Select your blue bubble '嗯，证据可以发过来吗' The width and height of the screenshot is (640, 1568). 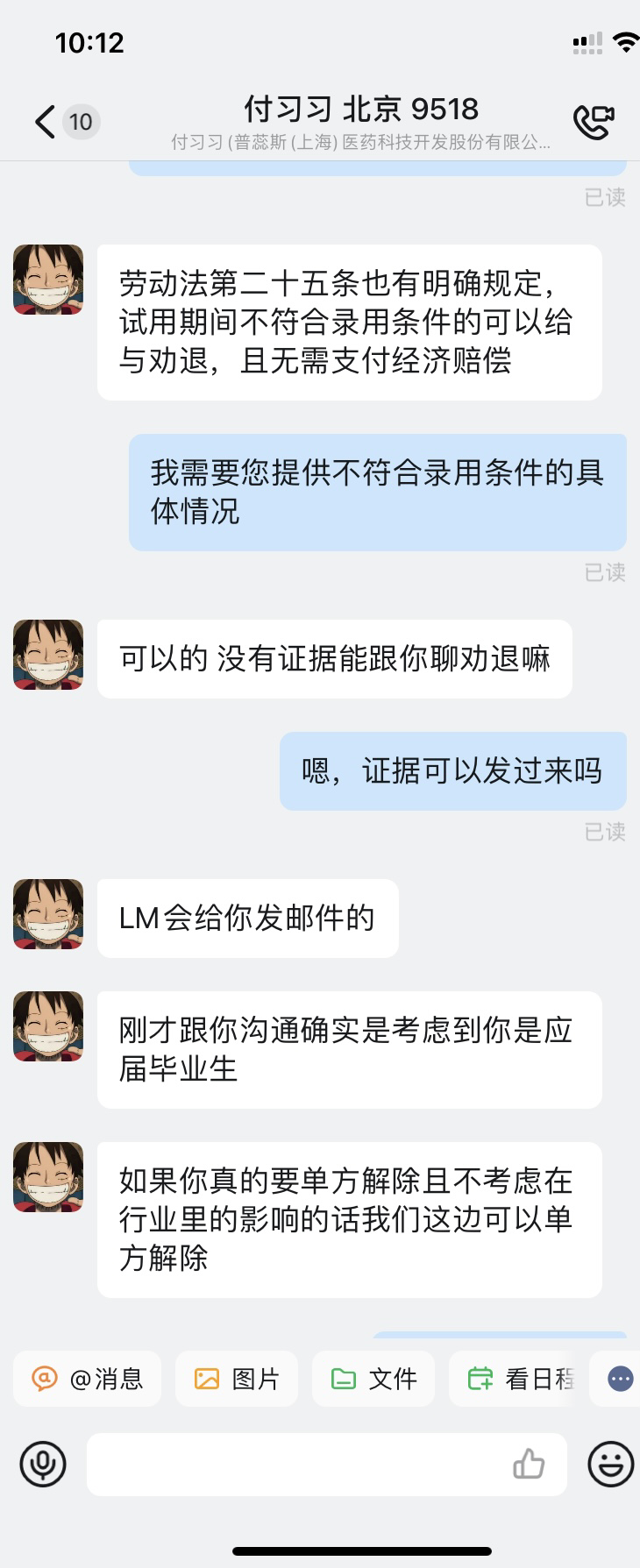[453, 770]
